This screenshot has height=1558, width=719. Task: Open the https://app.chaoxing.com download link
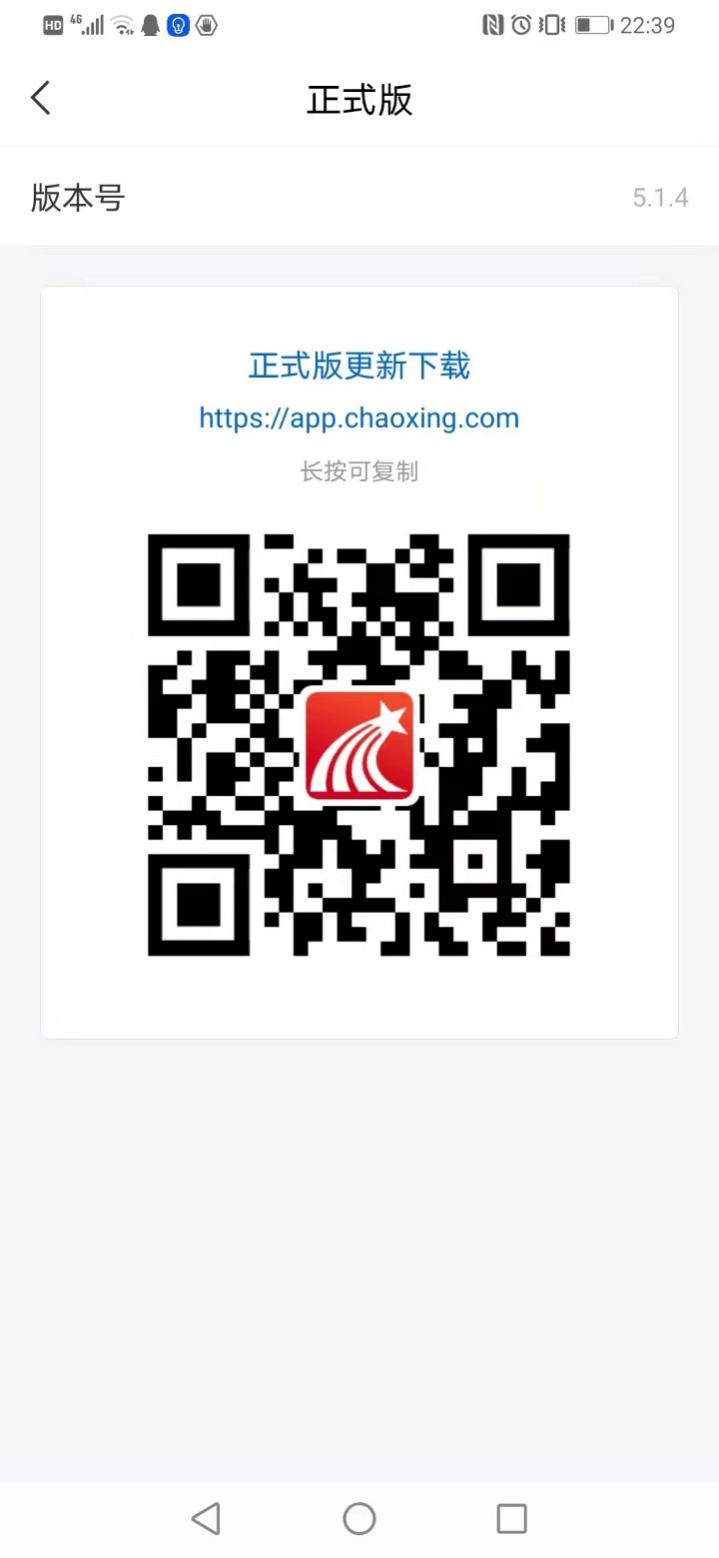coord(359,418)
